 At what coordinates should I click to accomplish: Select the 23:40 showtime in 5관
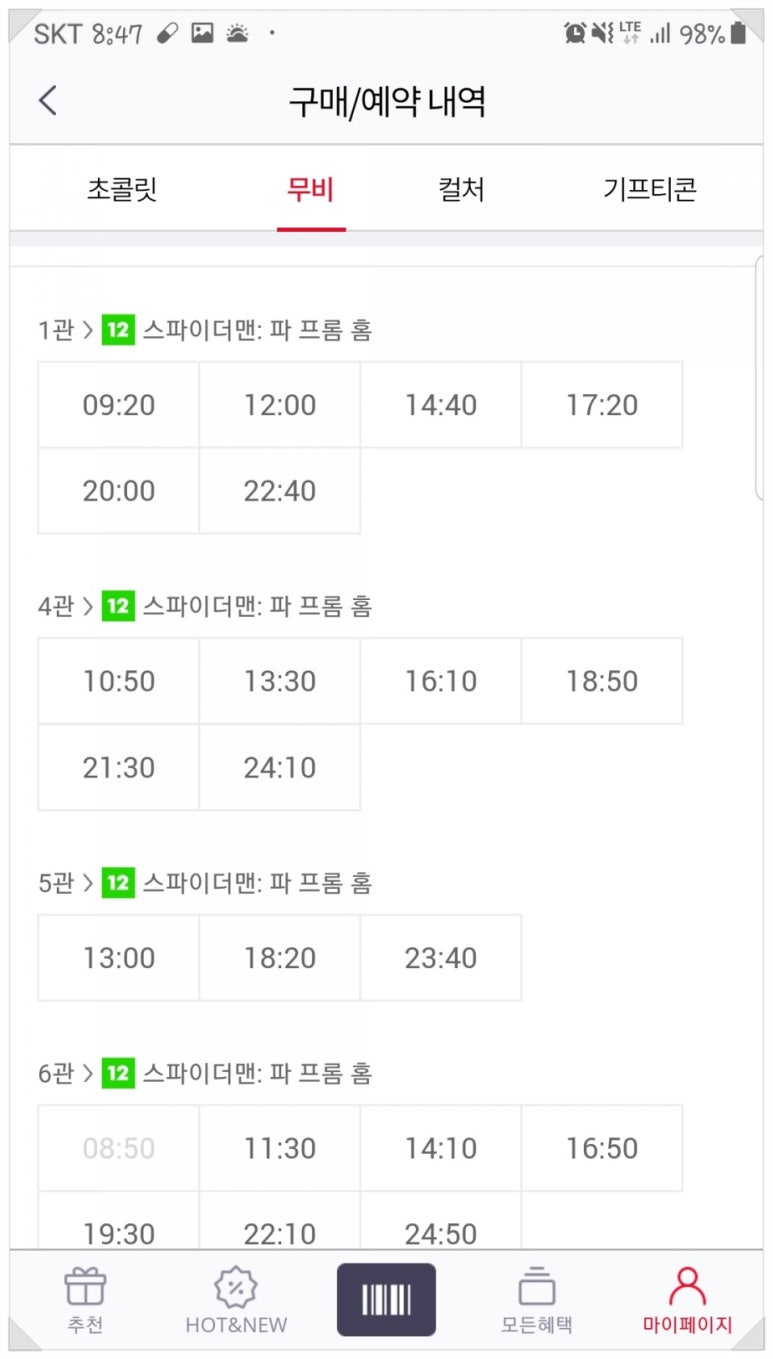[x=441, y=957]
